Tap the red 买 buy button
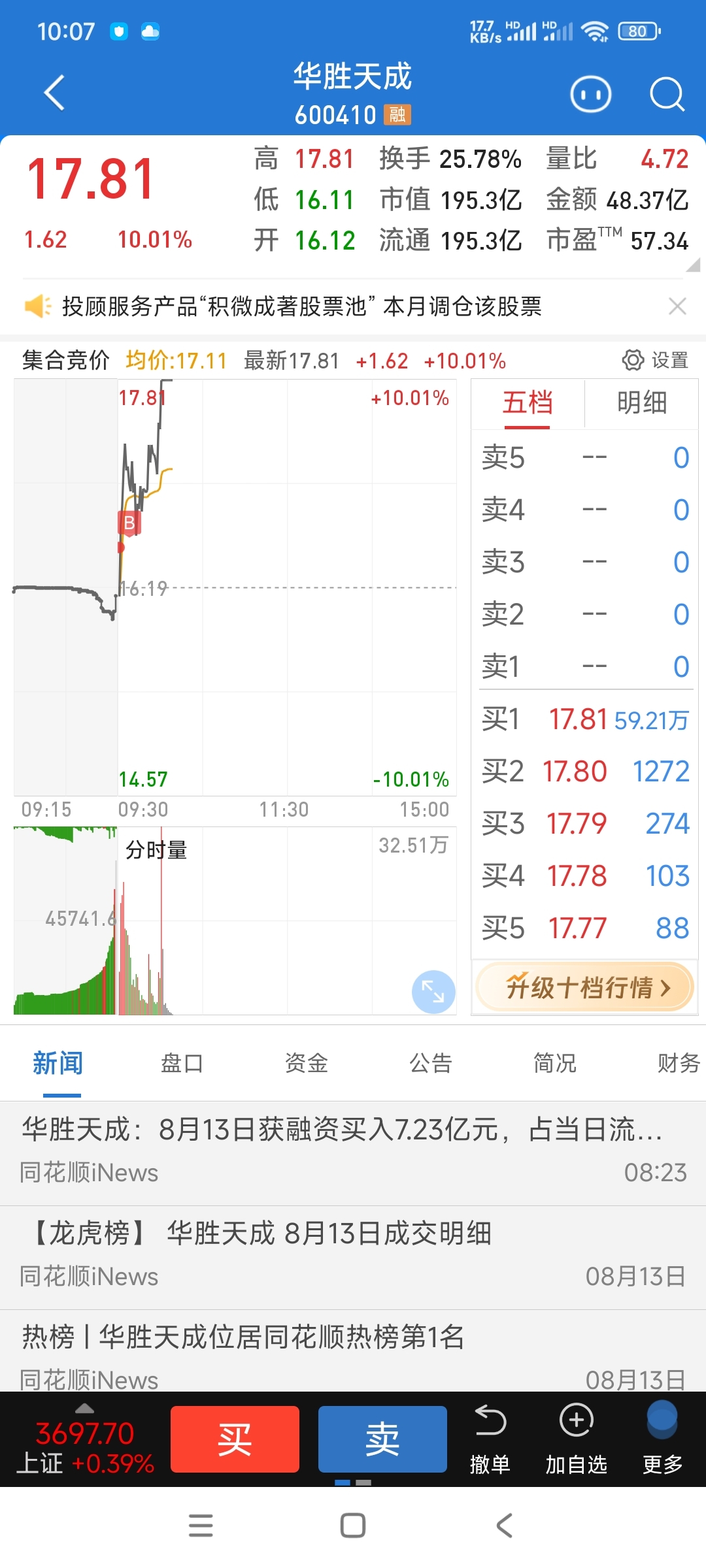This screenshot has width=706, height=1568. [235, 1439]
